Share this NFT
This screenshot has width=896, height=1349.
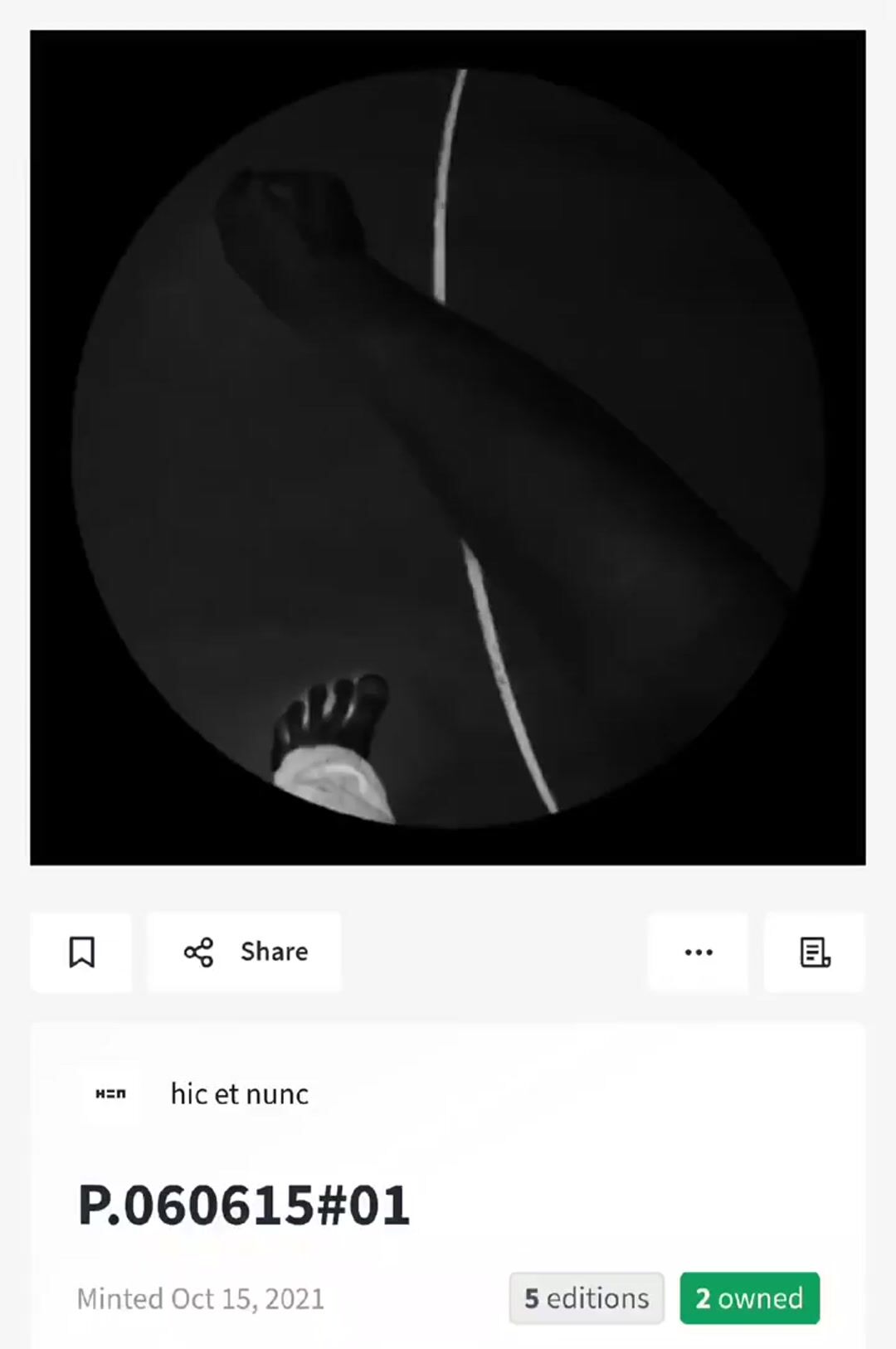(245, 952)
